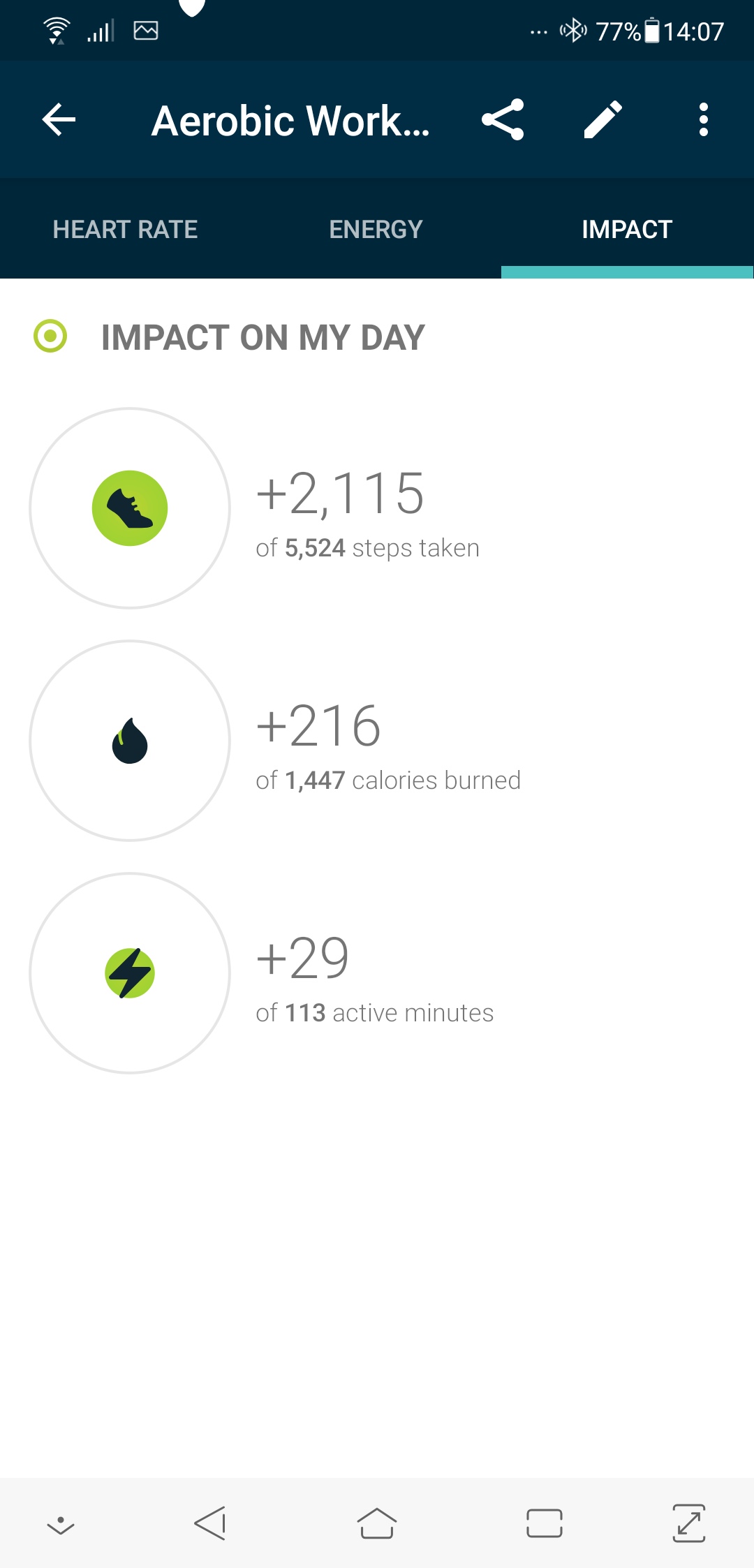This screenshot has width=754, height=1568.
Task: Edit the workout with the pencil icon
Action: [x=603, y=120]
